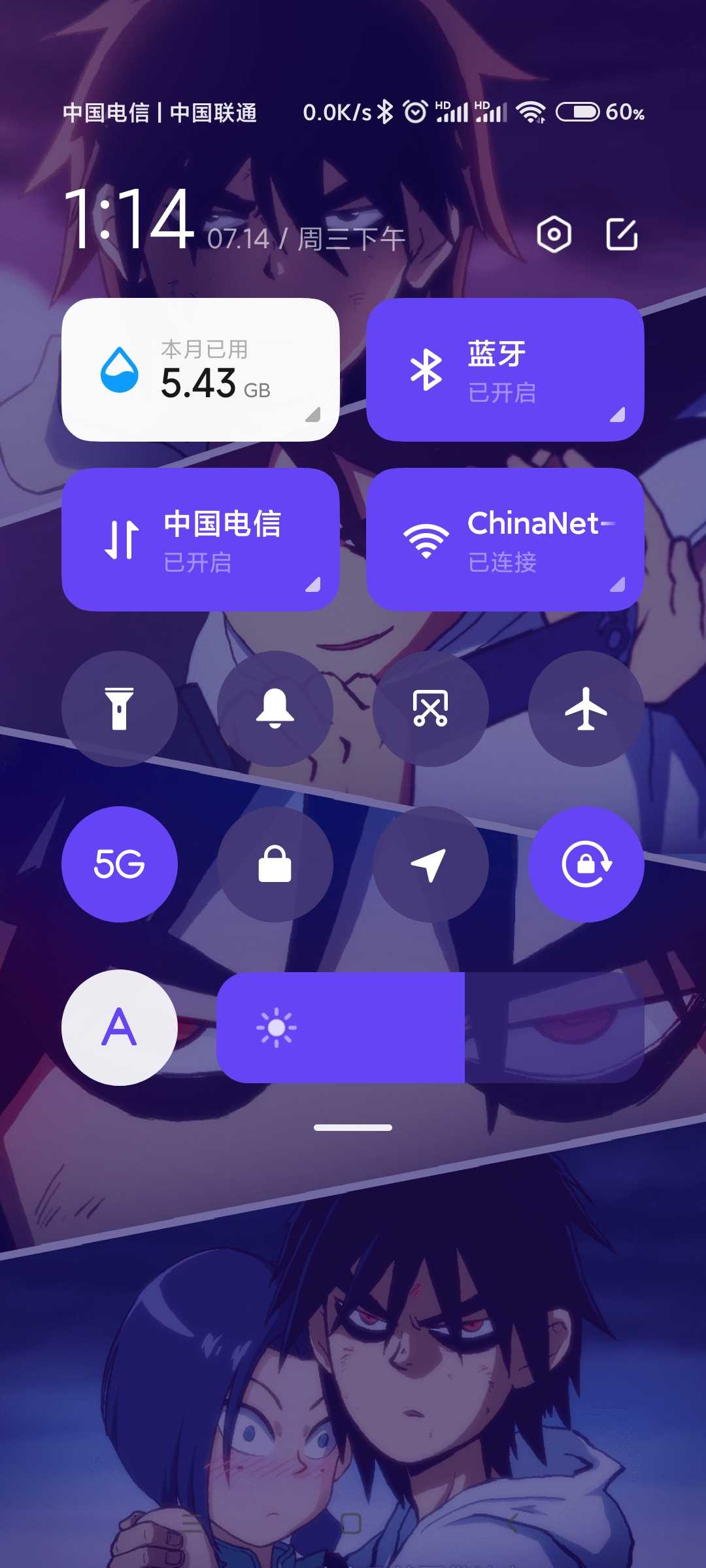Toggle 中国电信 mobile data tile

[x=201, y=540]
